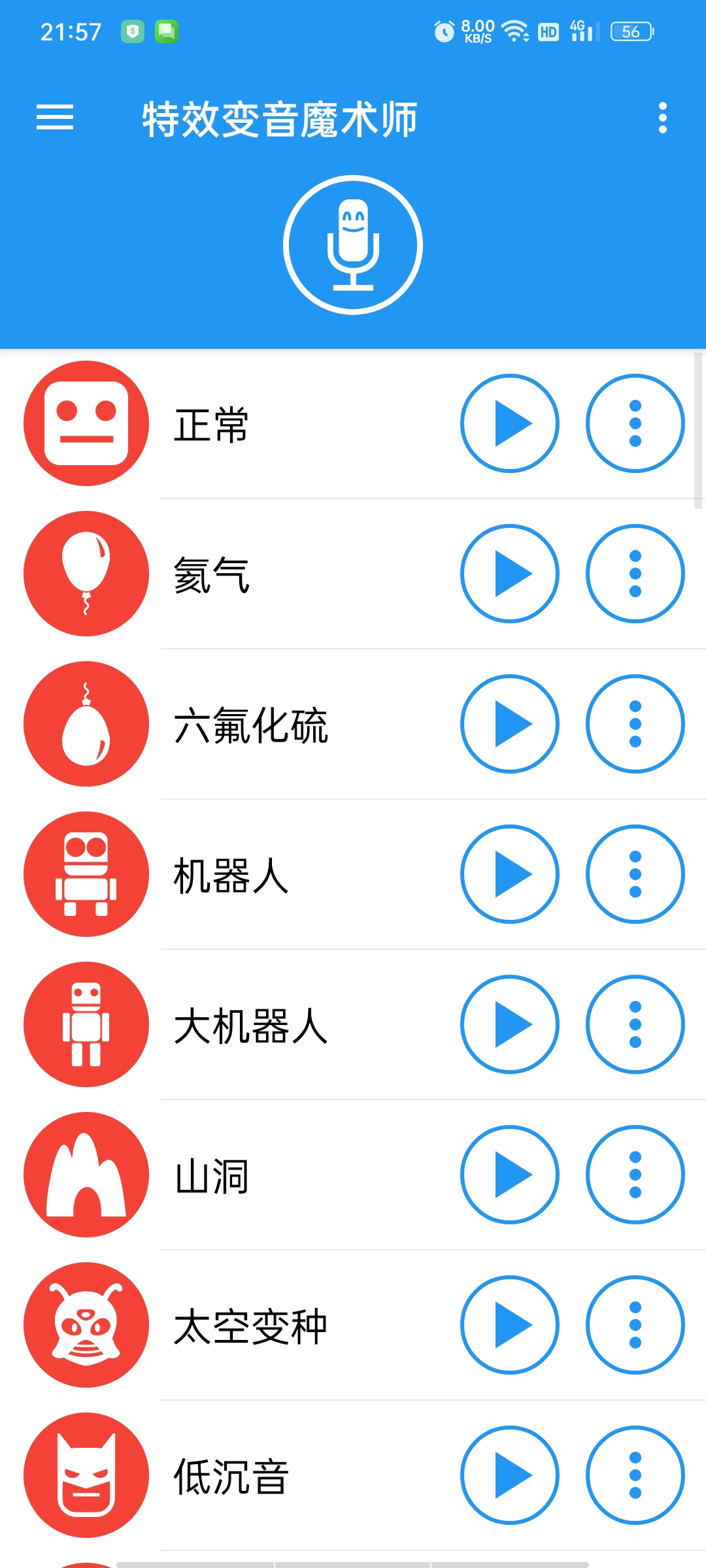
Task: Open more options for 氦气
Action: pos(635,574)
